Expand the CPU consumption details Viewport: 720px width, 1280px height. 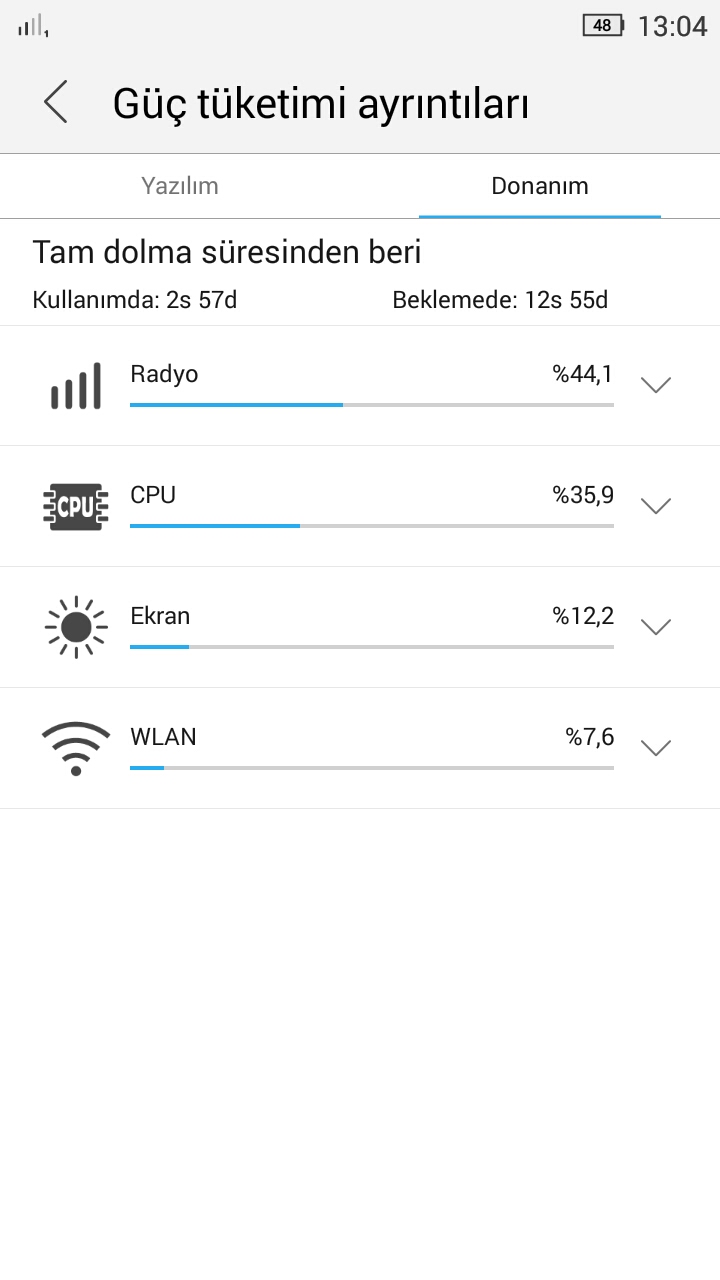(655, 506)
